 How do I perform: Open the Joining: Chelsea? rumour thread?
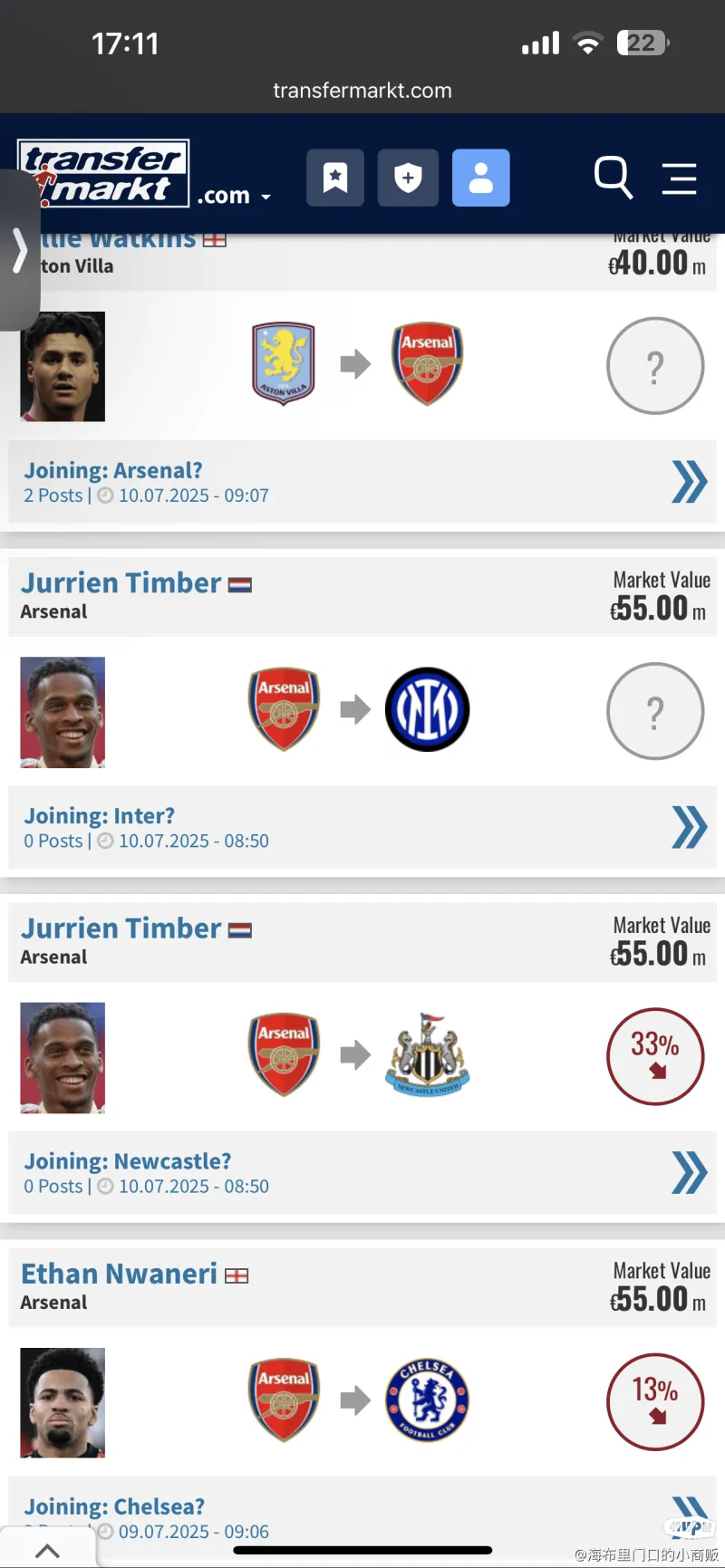click(x=114, y=1505)
